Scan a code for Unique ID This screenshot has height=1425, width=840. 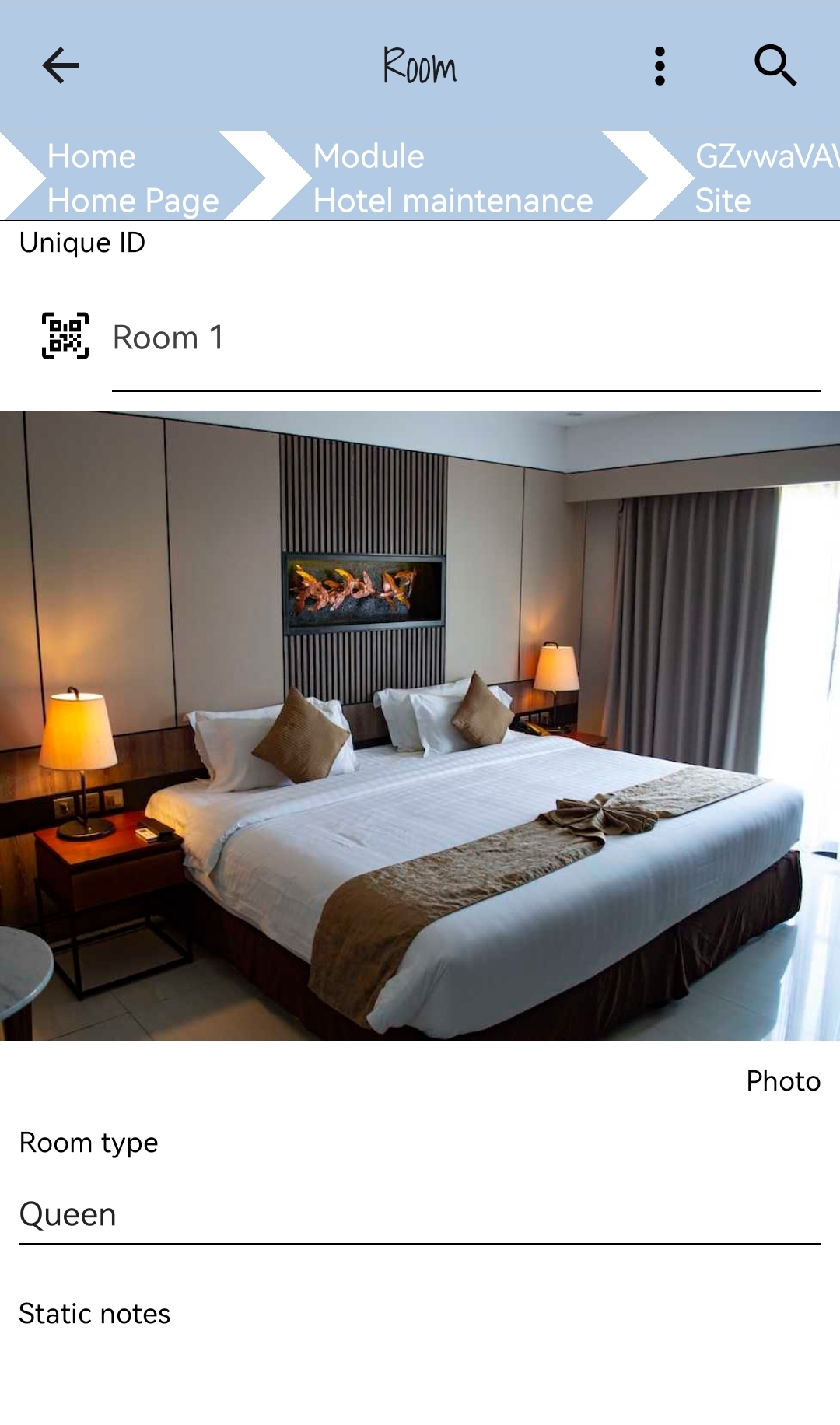point(65,336)
